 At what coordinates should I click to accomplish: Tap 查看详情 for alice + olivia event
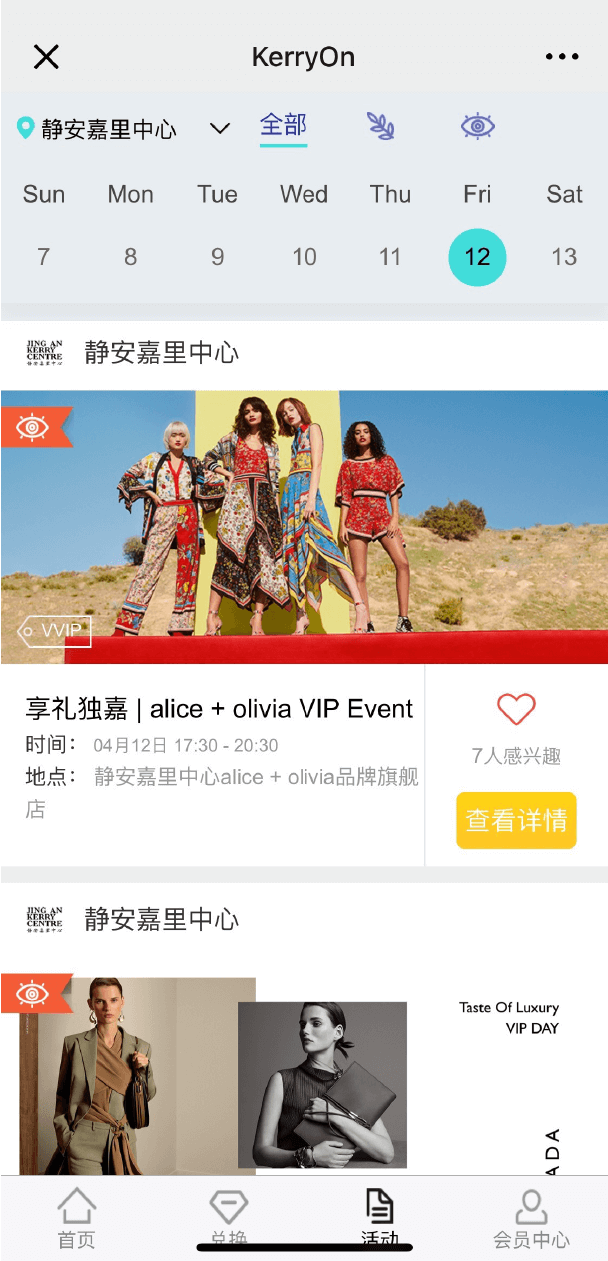click(516, 820)
